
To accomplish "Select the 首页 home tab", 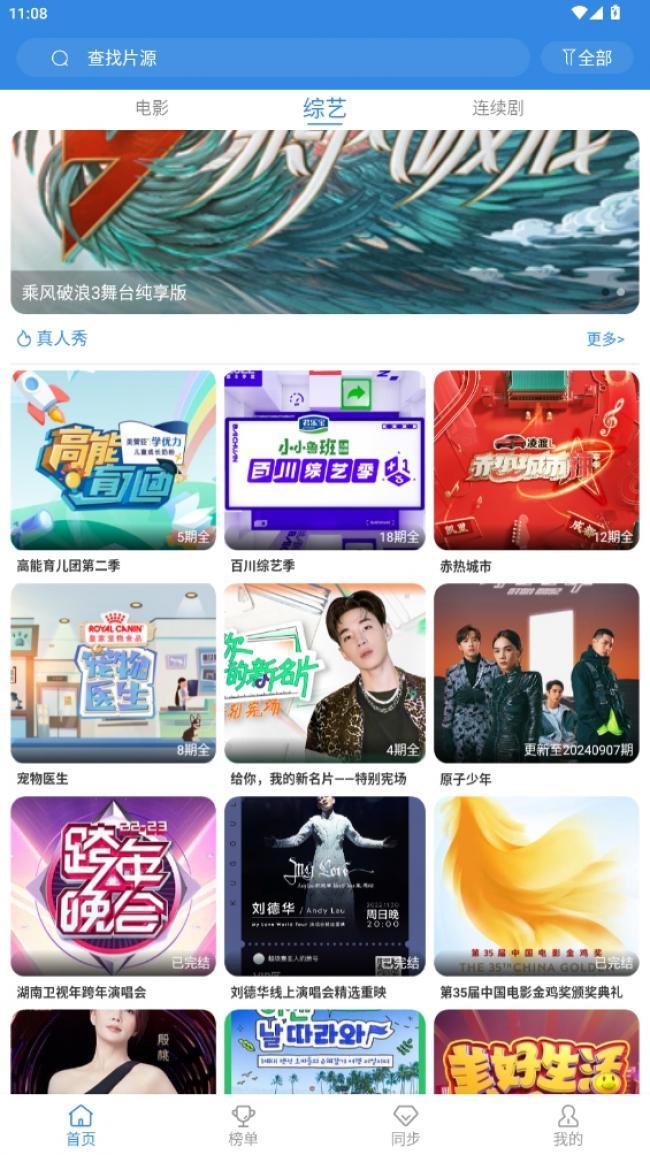I will [81, 1125].
